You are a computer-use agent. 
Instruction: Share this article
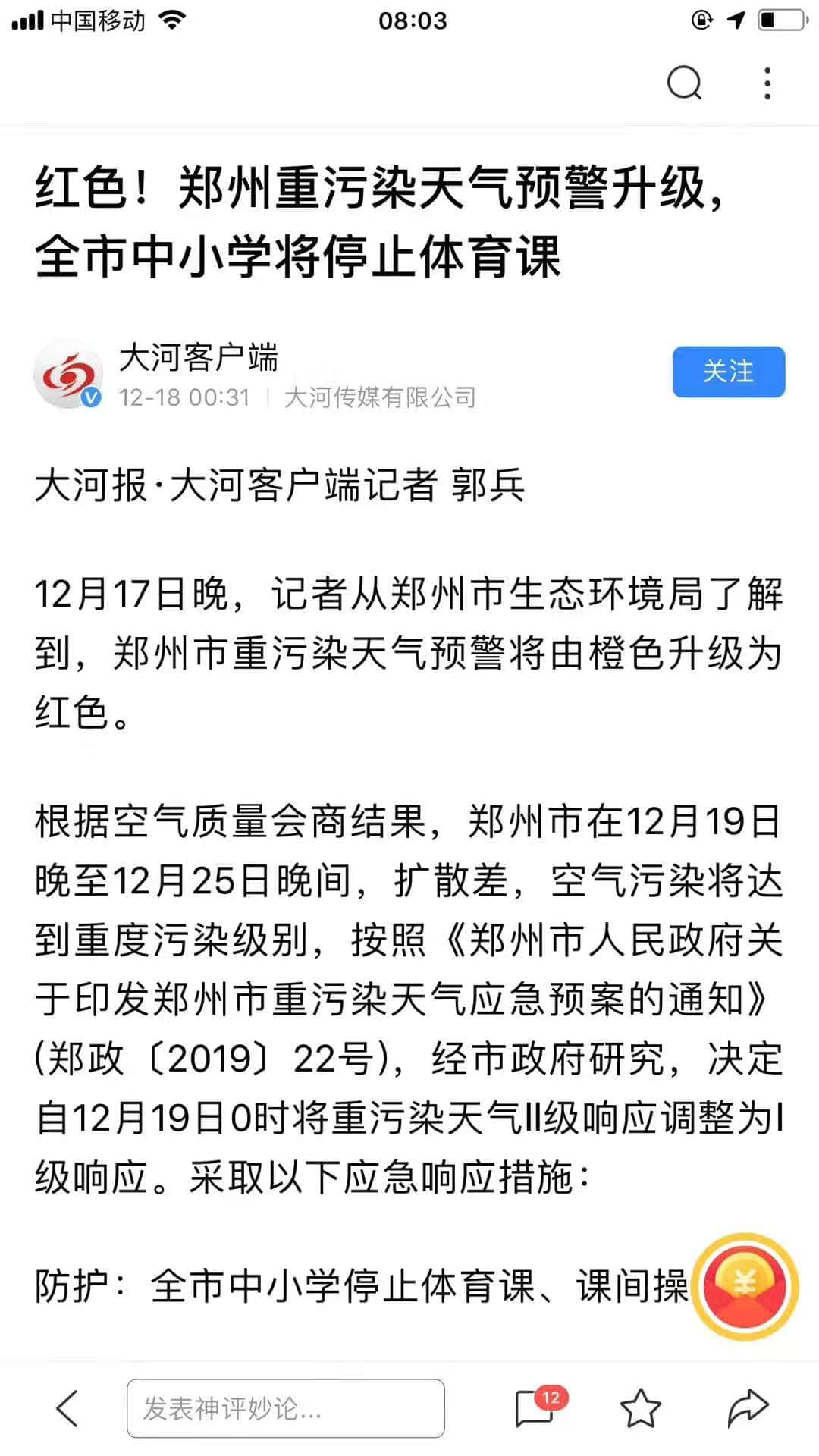point(748,1408)
